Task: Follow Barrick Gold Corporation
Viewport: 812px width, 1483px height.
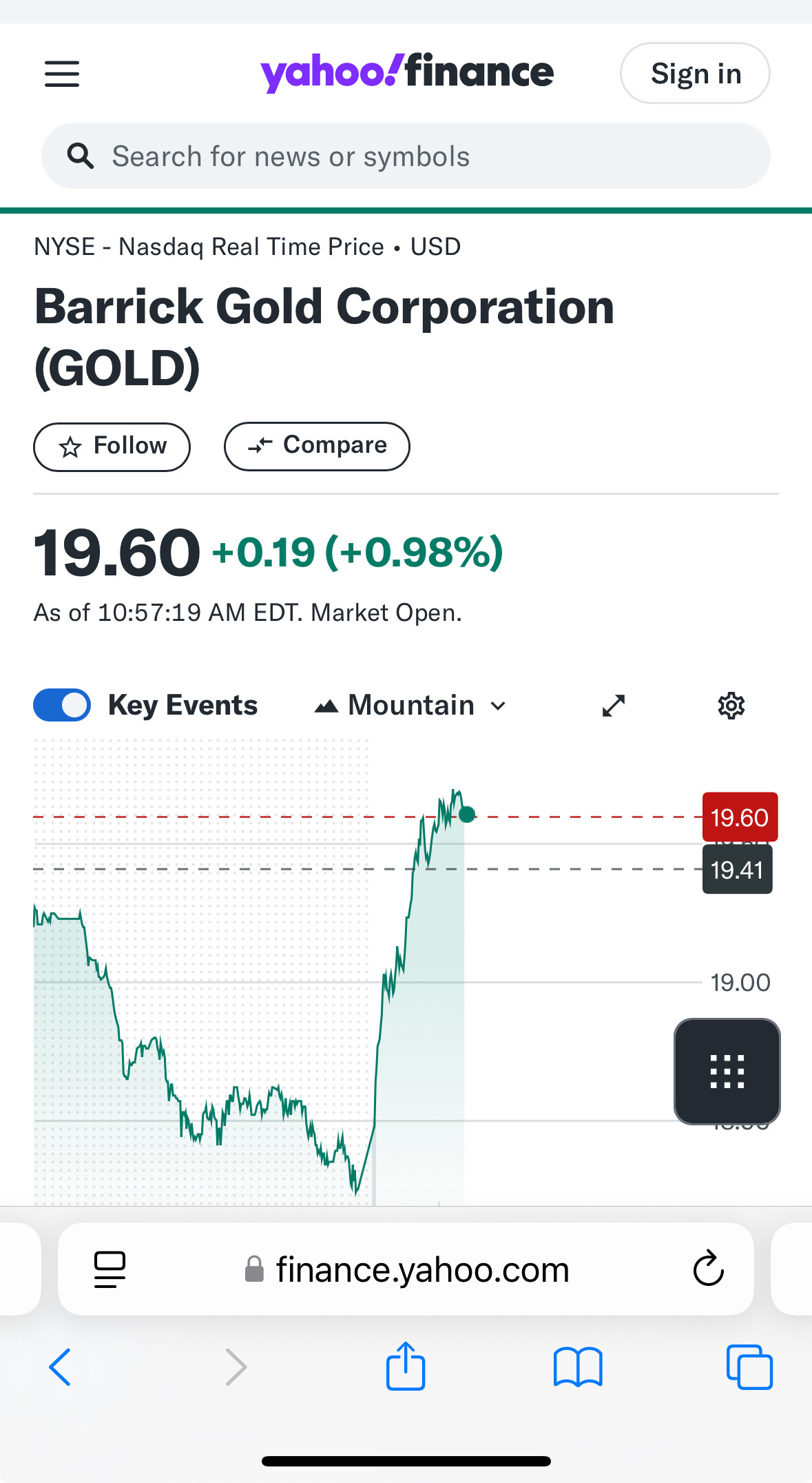Action: 112,447
